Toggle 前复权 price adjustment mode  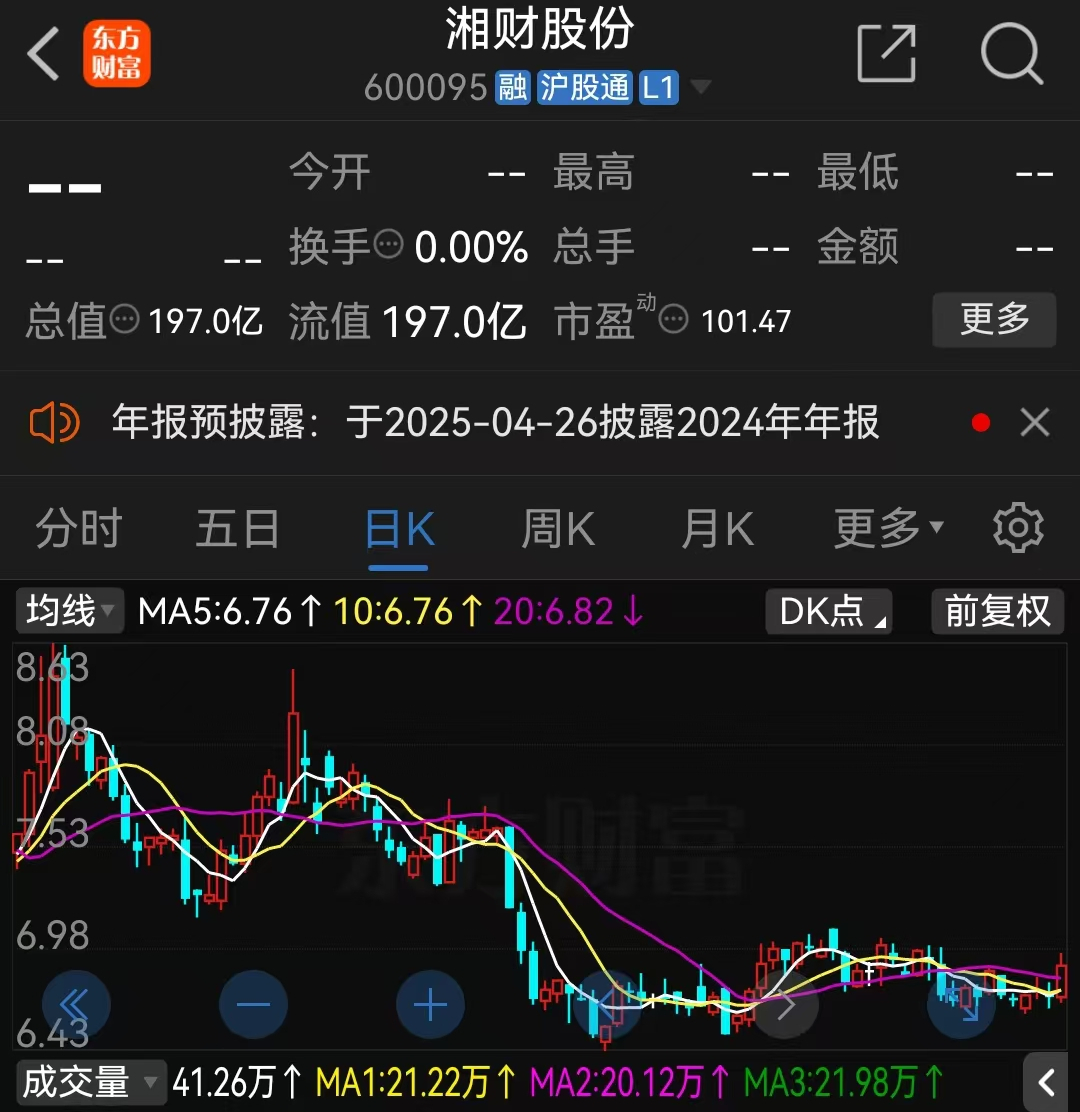997,612
